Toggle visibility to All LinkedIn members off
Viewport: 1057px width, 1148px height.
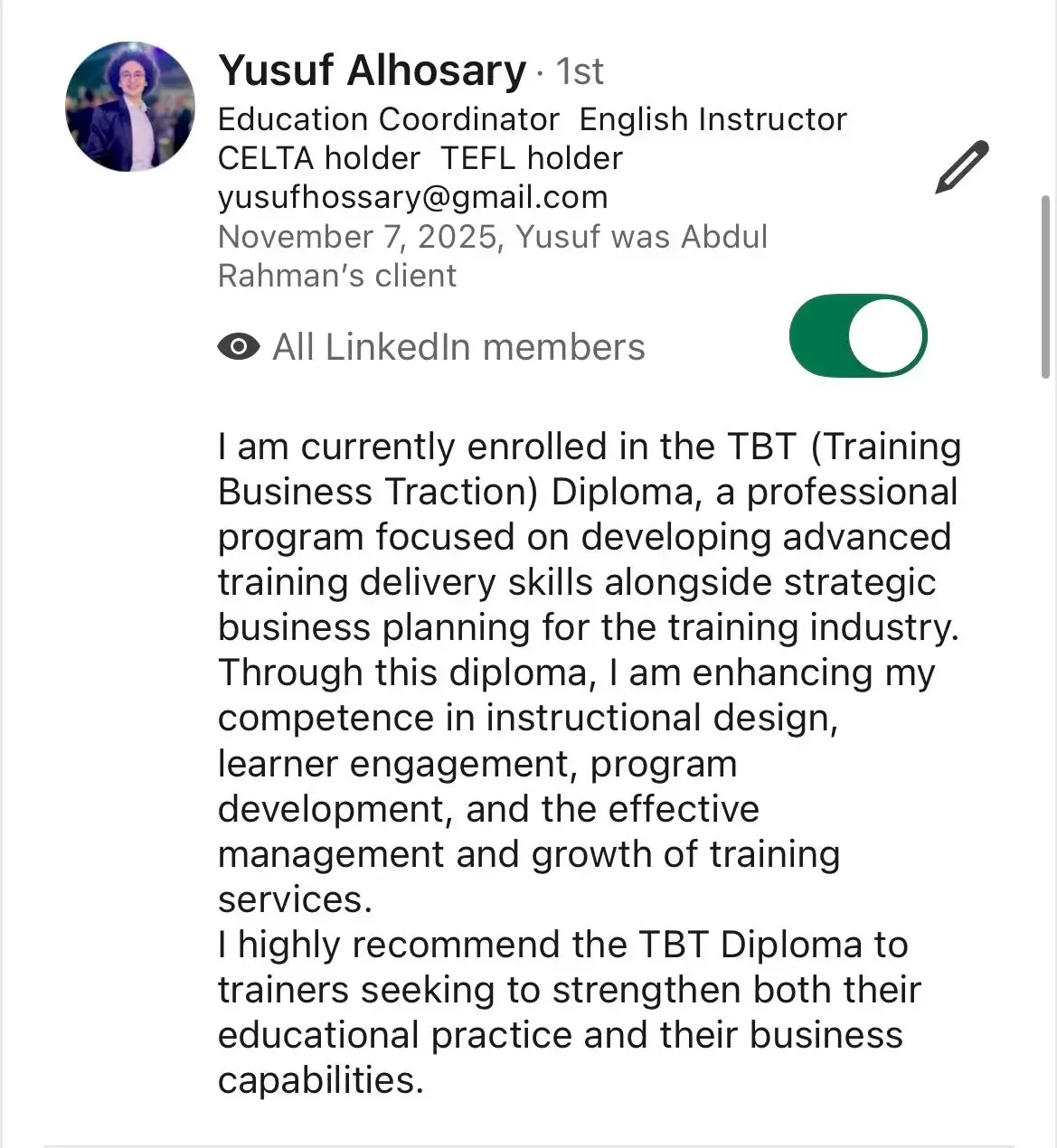[857, 335]
